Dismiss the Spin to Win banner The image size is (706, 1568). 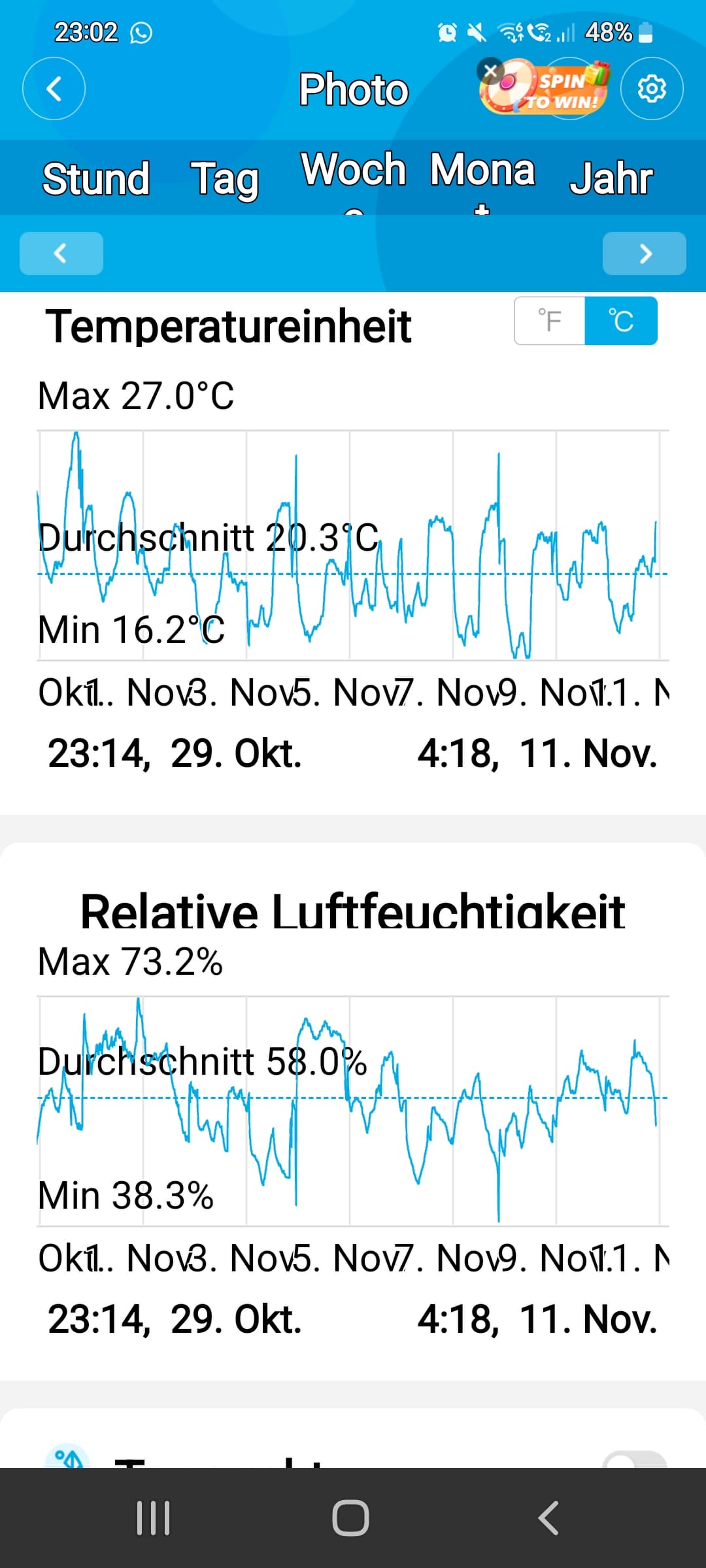(x=490, y=70)
